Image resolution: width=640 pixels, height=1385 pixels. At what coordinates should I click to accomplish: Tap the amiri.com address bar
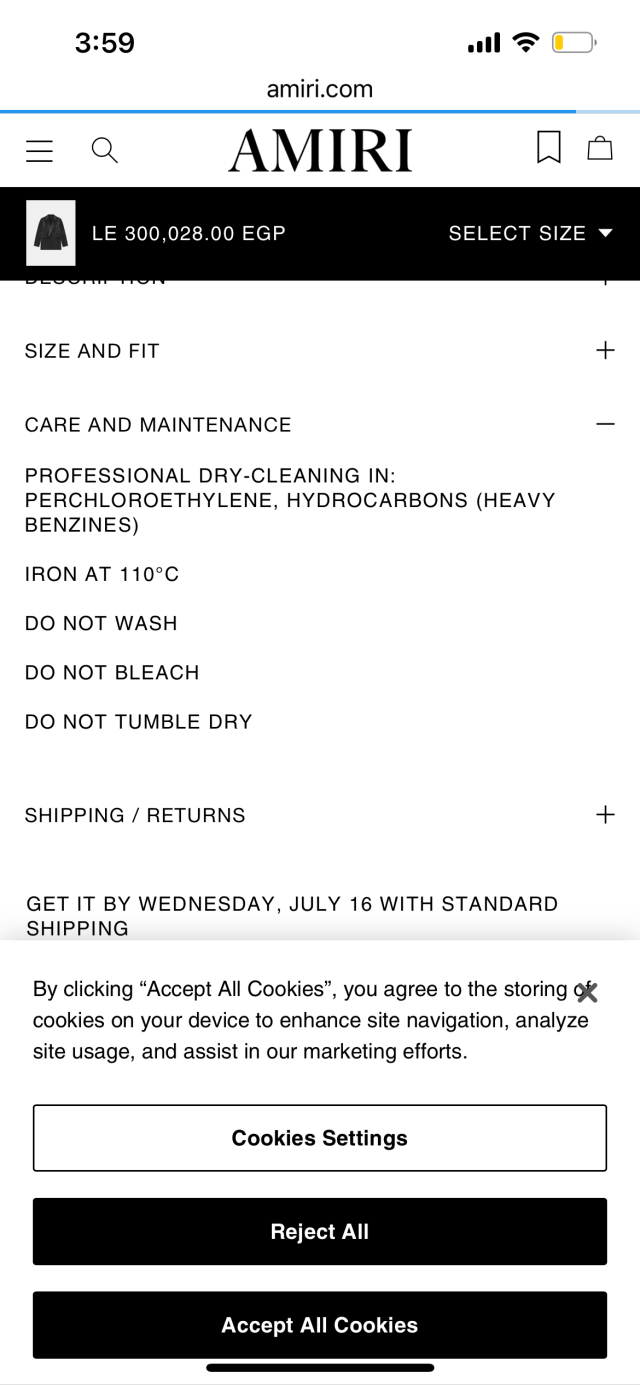pyautogui.click(x=320, y=89)
